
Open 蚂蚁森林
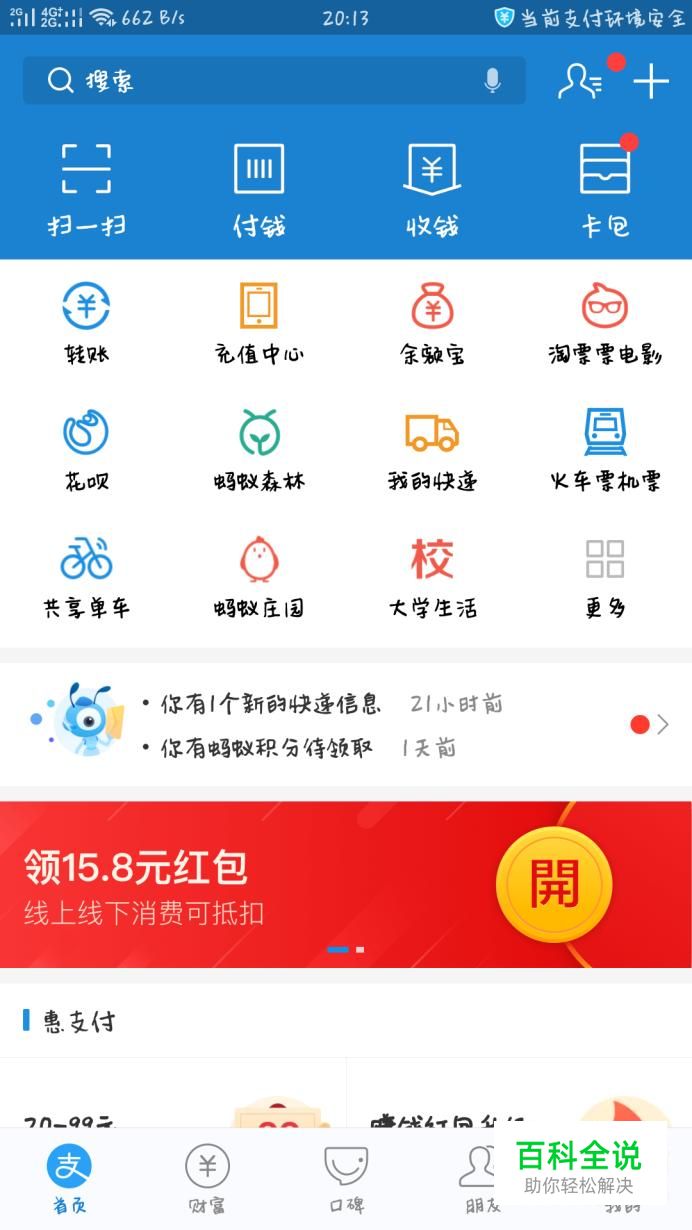pyautogui.click(x=259, y=449)
